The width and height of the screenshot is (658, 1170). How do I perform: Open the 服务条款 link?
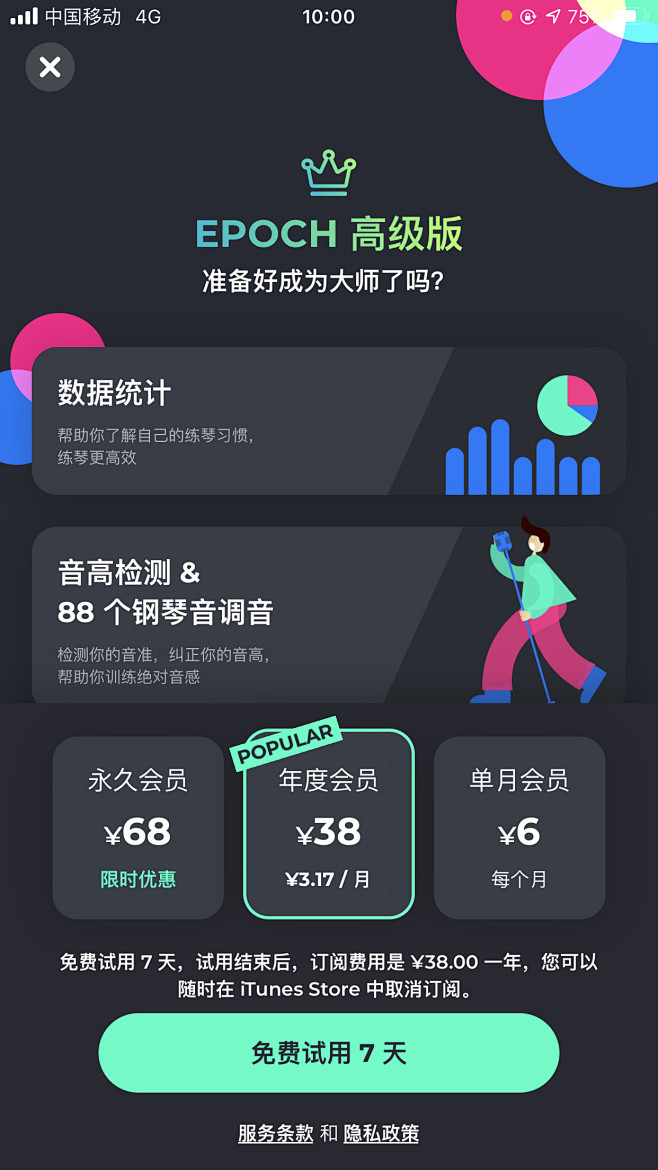(276, 1134)
